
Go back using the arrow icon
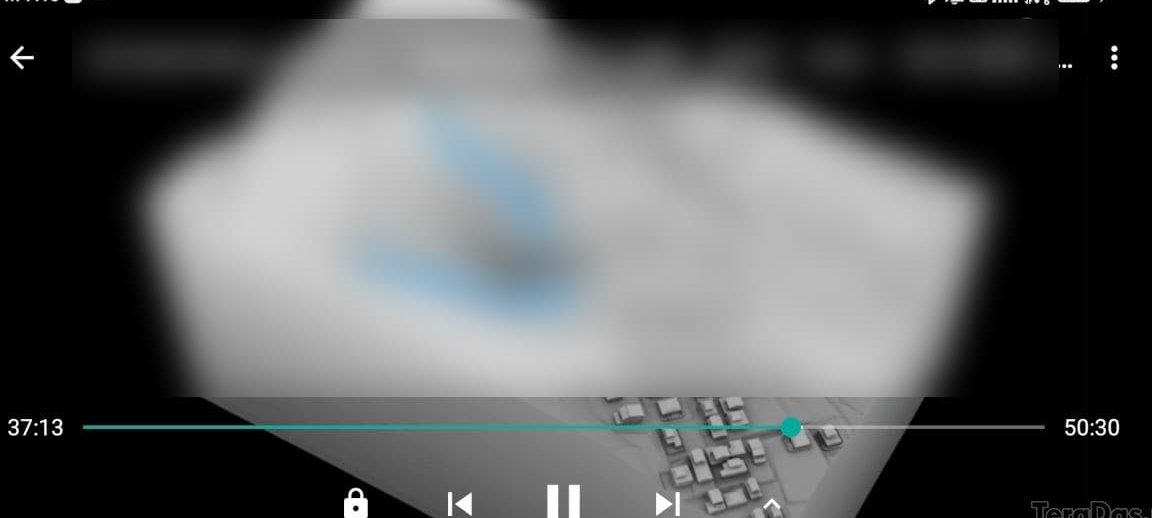[x=22, y=58]
